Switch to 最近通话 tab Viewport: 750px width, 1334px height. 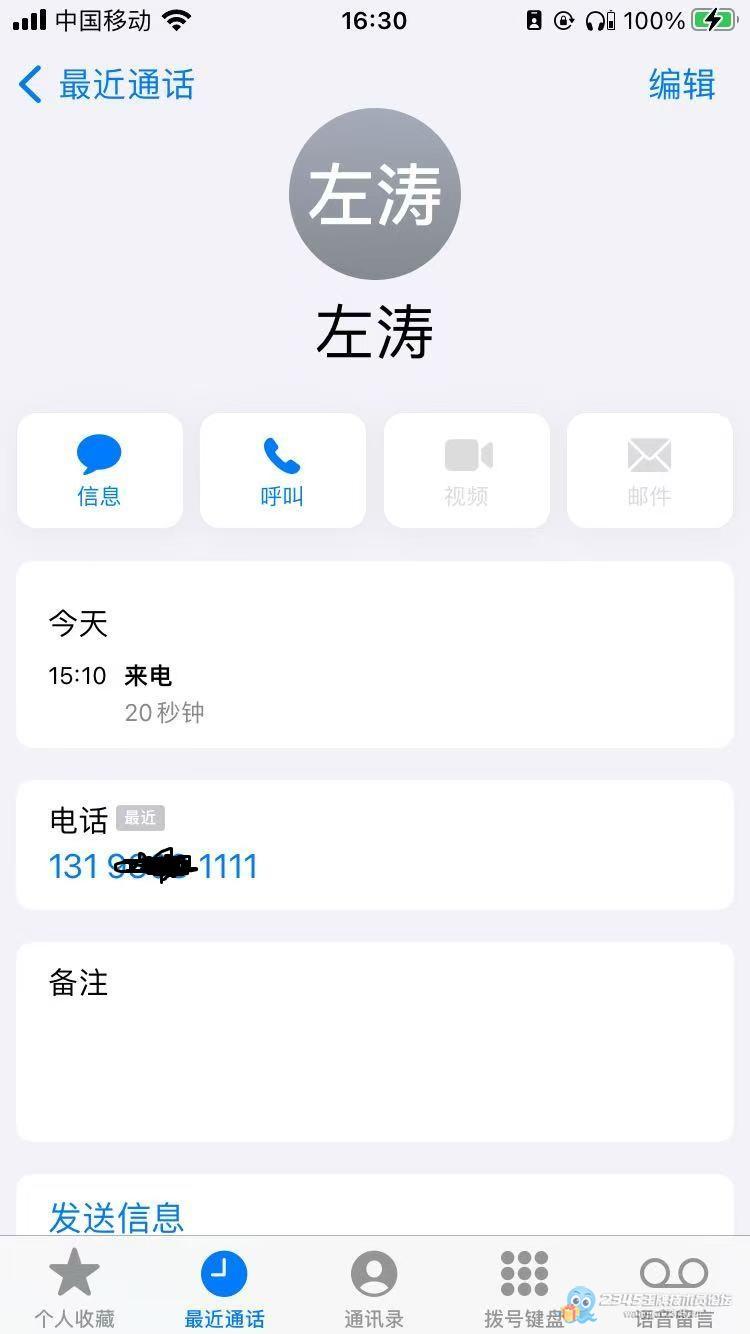point(225,1289)
